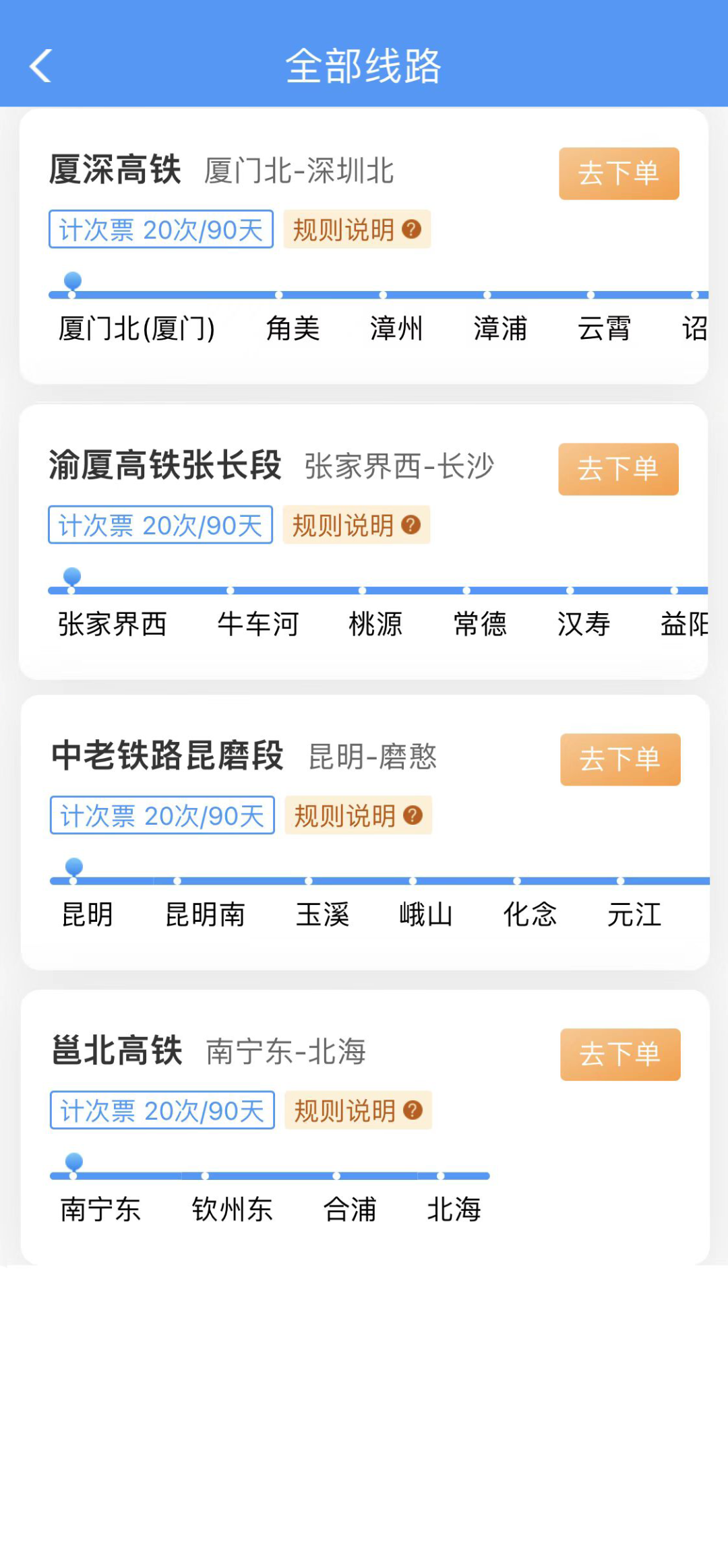The height and width of the screenshot is (1568, 728).
Task: Tap 去下单 for 厦深高铁
Action: pos(618,174)
